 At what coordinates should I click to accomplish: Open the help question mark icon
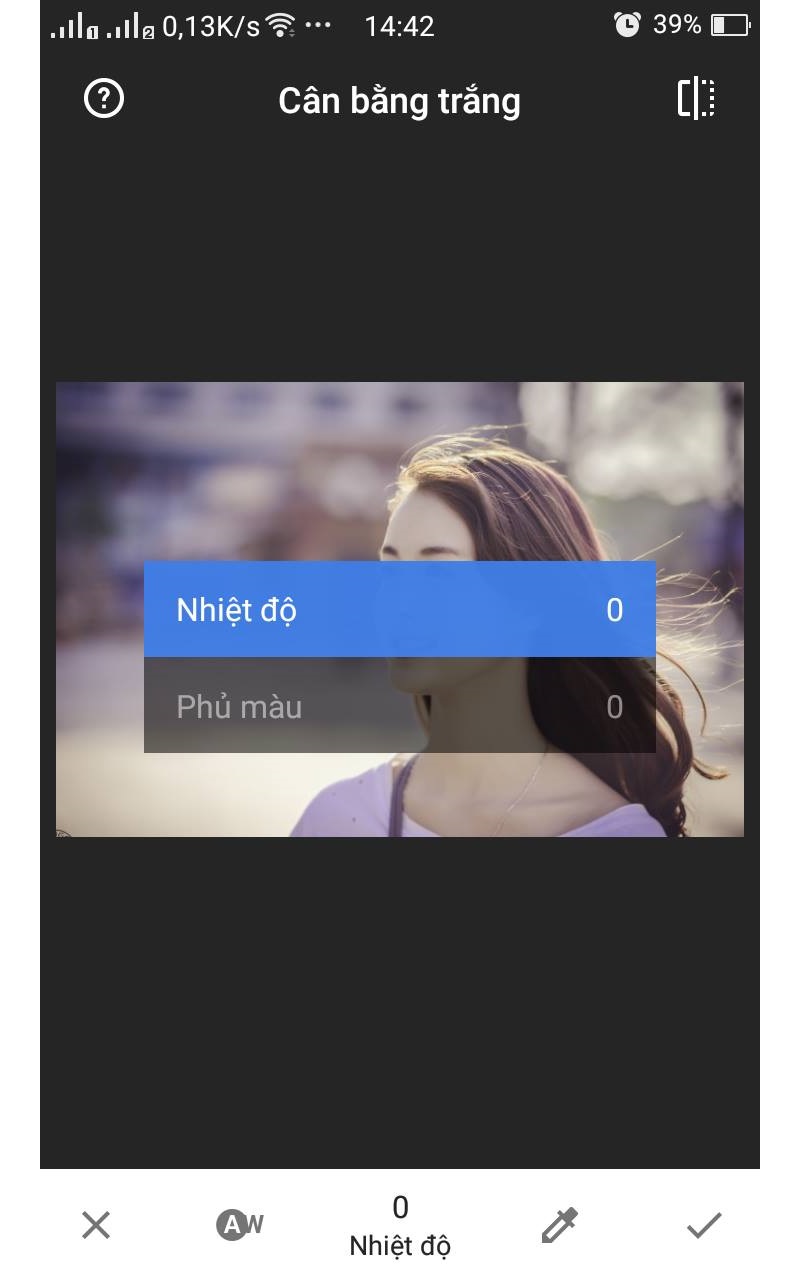[x=104, y=99]
